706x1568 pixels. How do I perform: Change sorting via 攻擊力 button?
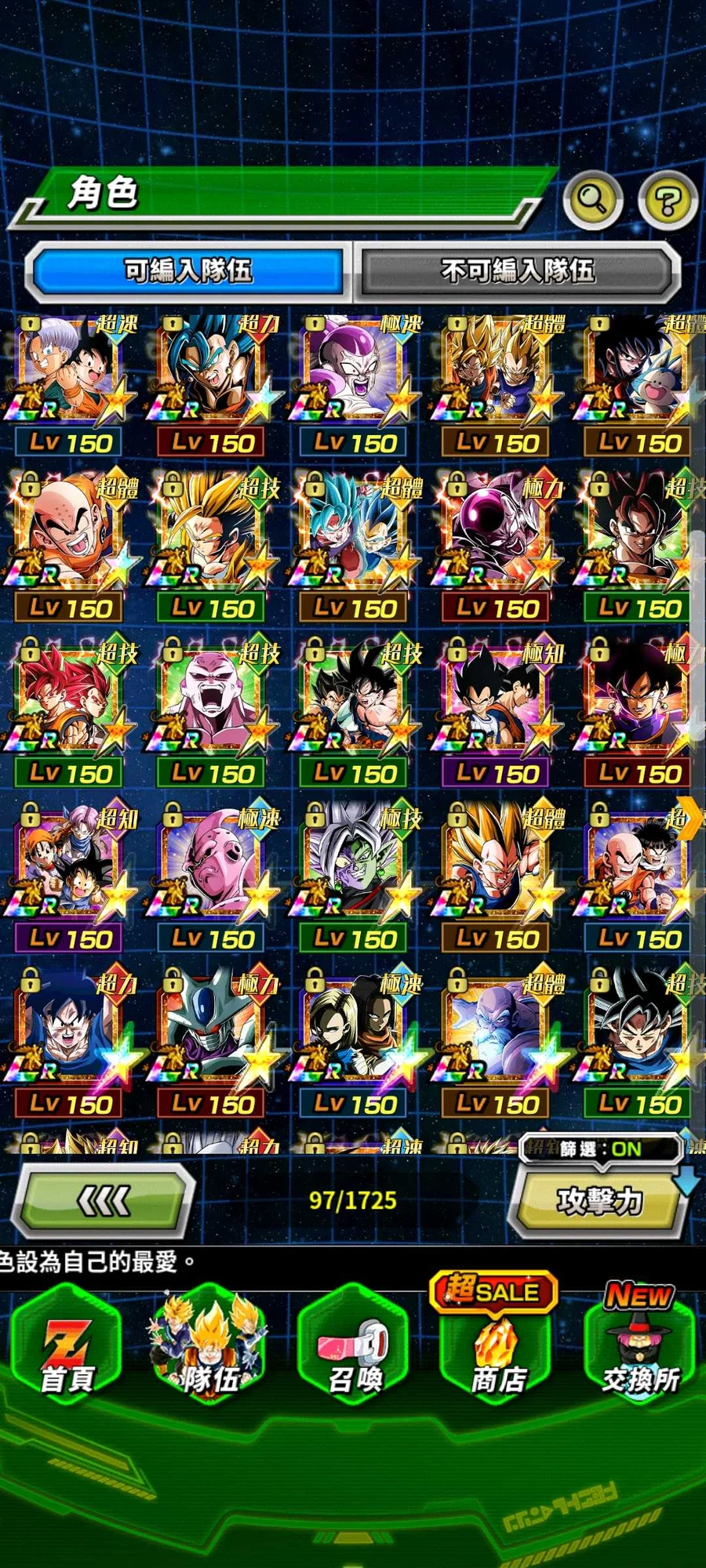point(599,1200)
